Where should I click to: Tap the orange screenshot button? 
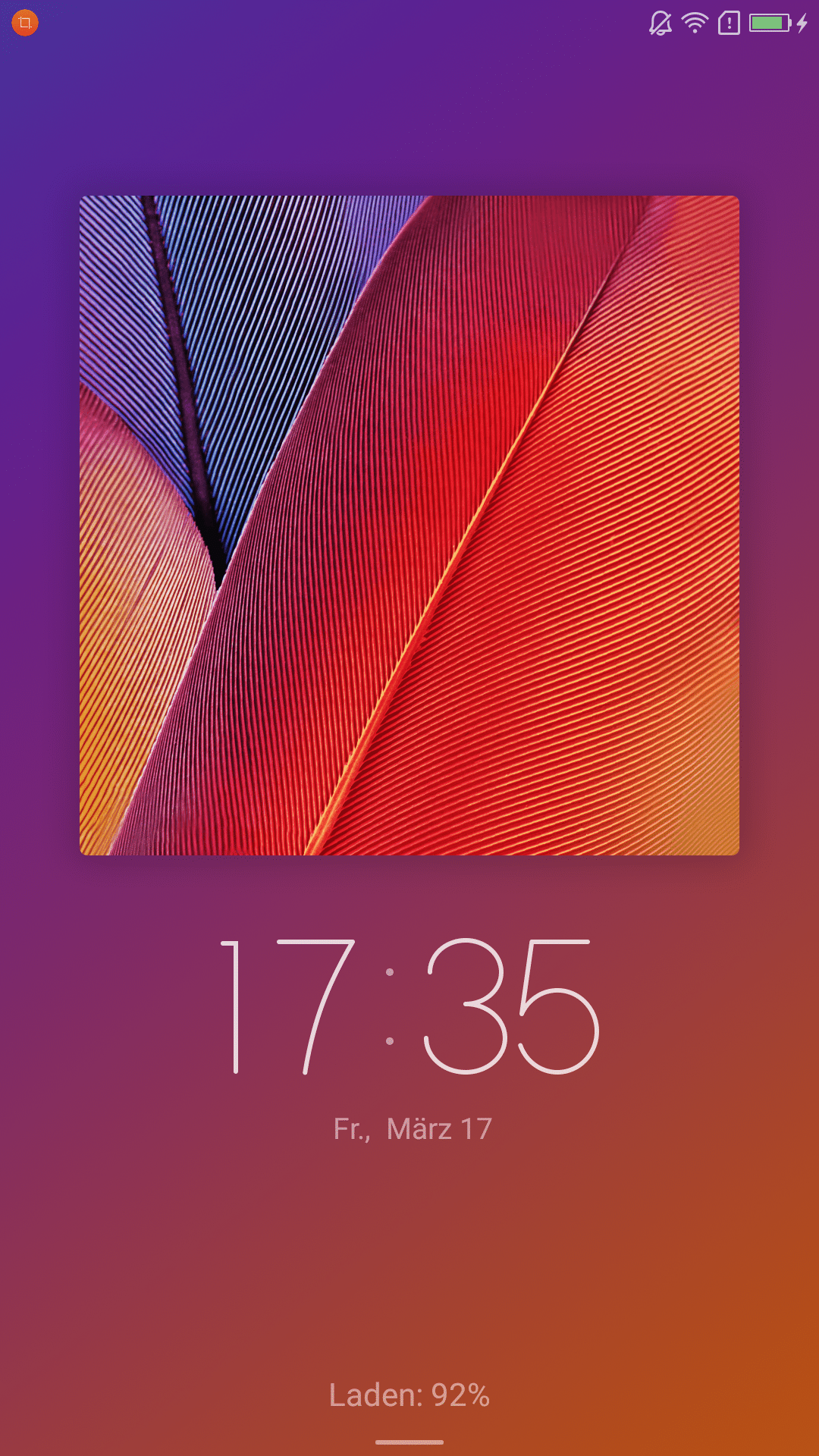click(x=25, y=23)
